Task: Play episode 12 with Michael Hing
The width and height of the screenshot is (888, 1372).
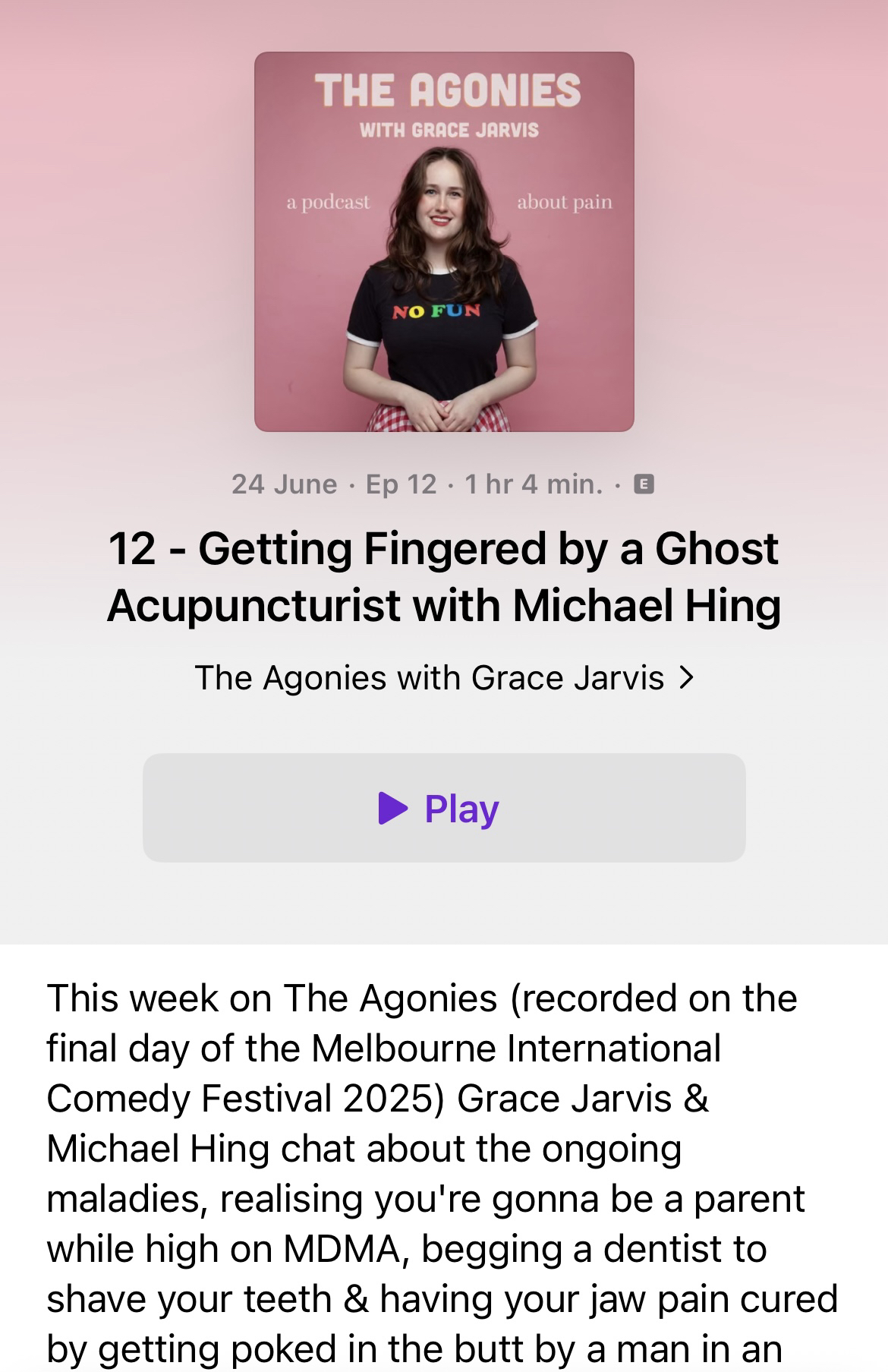Action: tap(443, 808)
